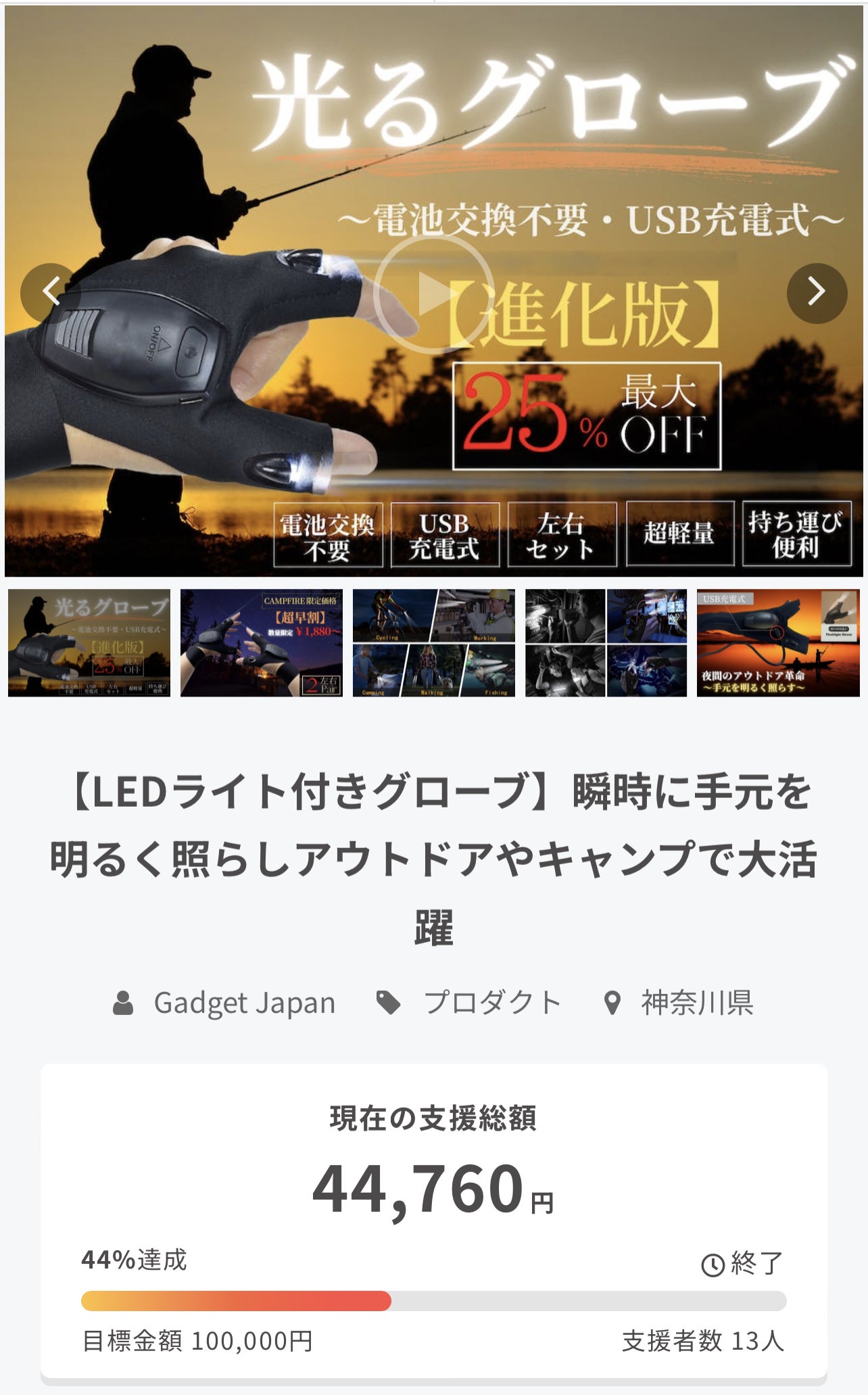
Task: Select the Cycling and Fishing scenes thumbnail
Action: pos(434,642)
